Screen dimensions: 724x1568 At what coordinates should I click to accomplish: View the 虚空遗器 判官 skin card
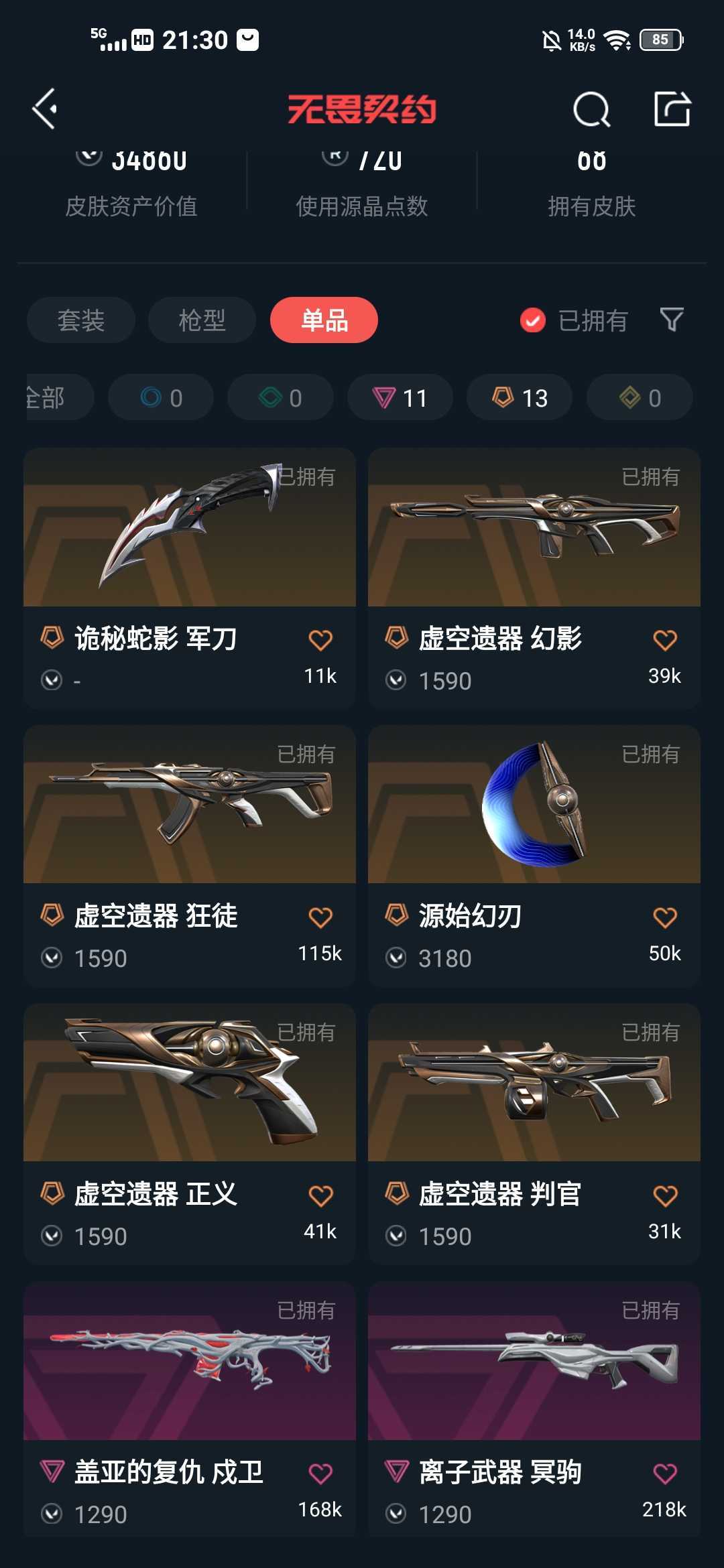point(534,1134)
